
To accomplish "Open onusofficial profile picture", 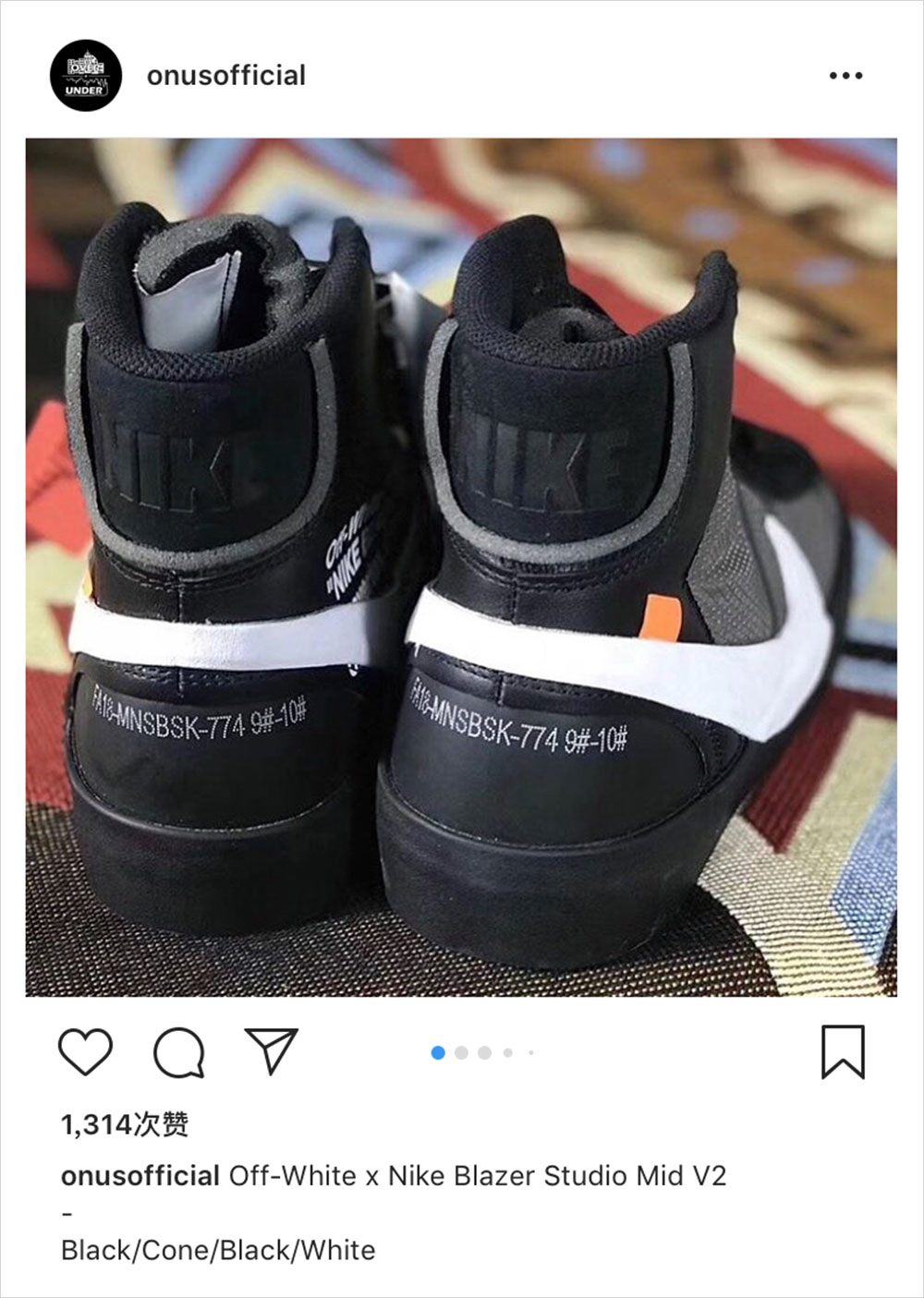I will [85, 76].
